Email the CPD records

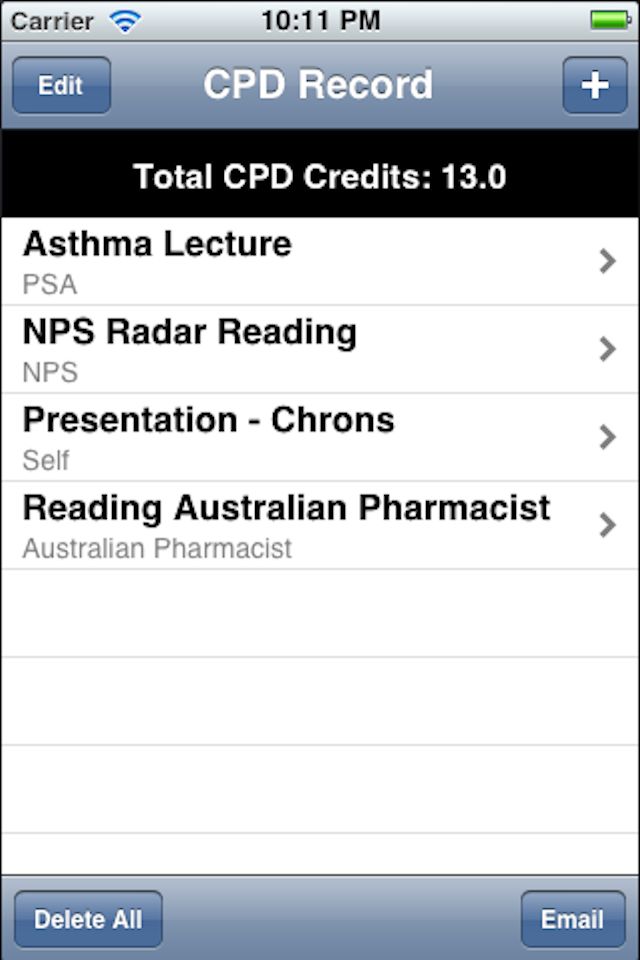572,919
